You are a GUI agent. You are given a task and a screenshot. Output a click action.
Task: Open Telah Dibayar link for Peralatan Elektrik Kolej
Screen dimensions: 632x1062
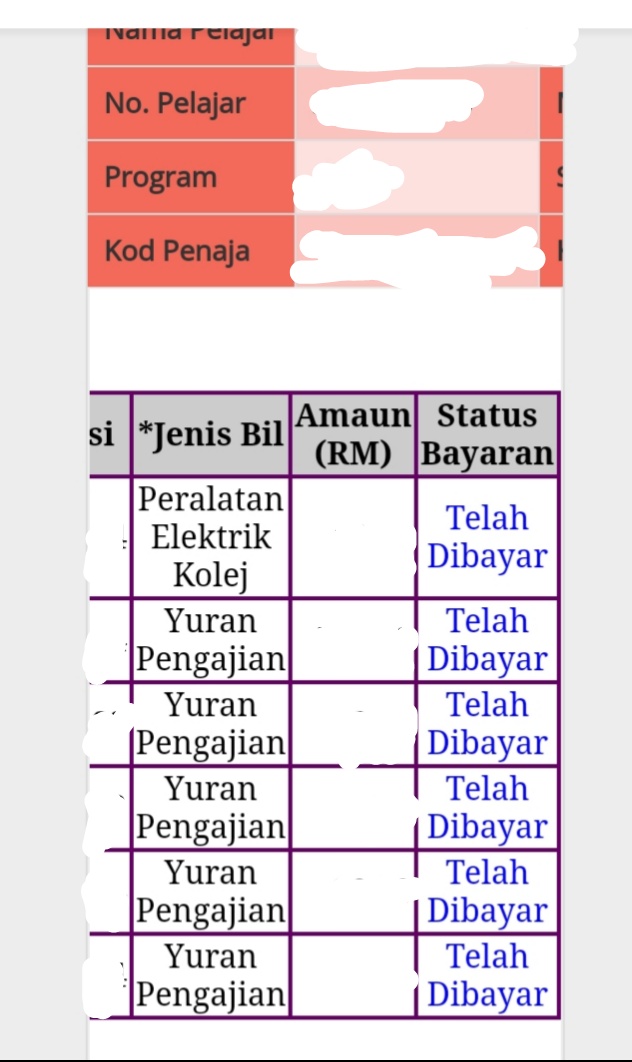(x=487, y=537)
